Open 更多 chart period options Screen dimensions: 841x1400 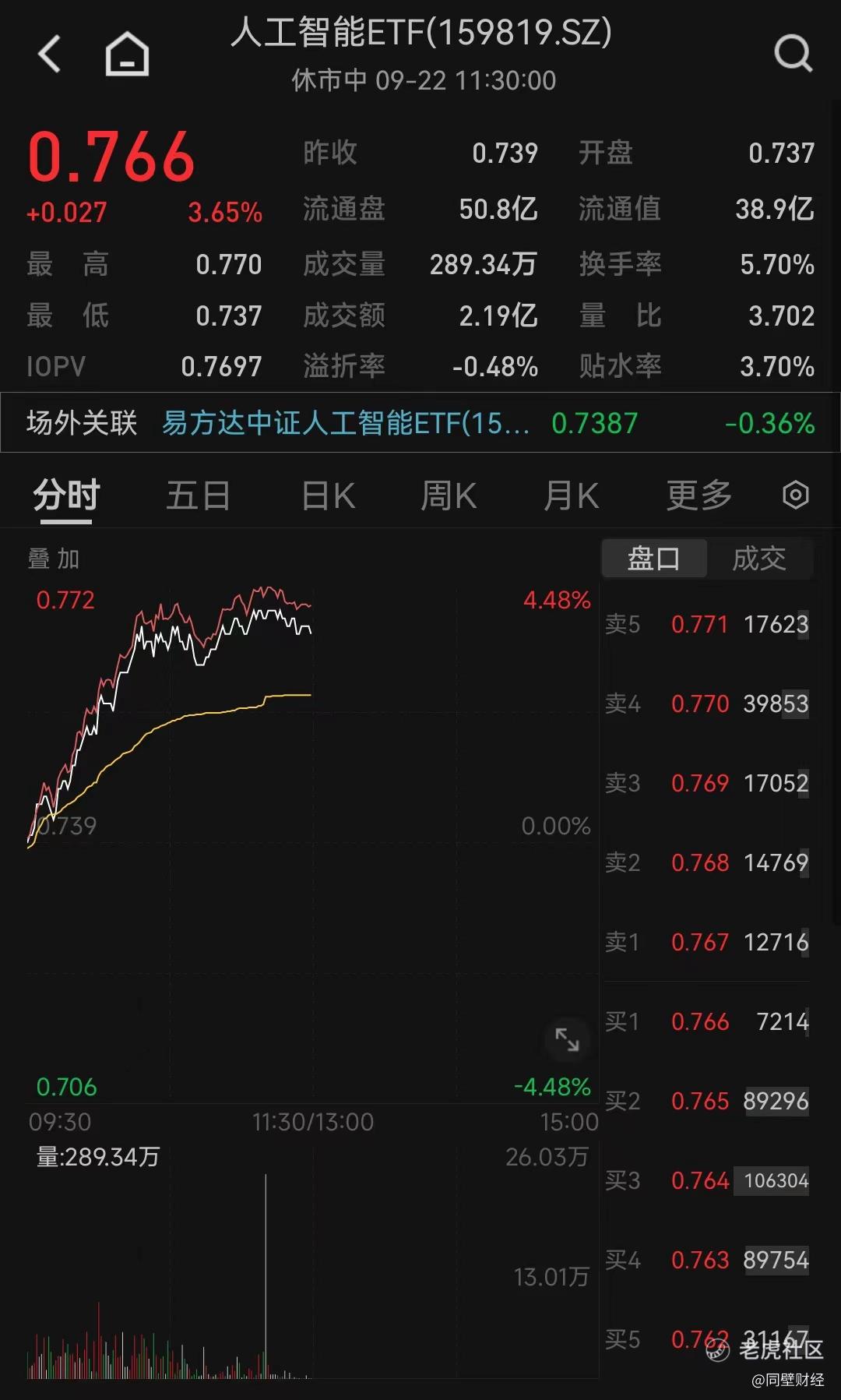[x=698, y=495]
